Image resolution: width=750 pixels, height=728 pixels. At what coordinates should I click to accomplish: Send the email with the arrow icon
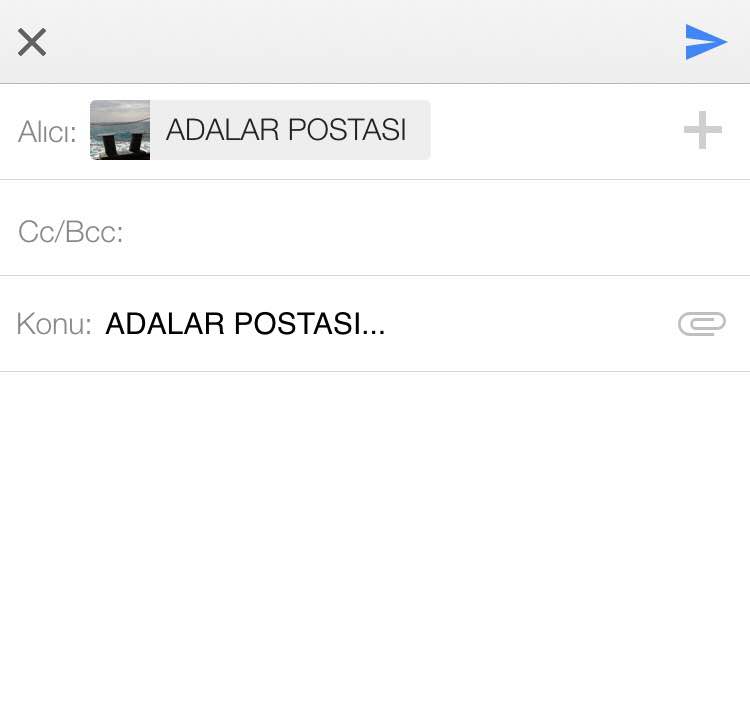[x=706, y=42]
